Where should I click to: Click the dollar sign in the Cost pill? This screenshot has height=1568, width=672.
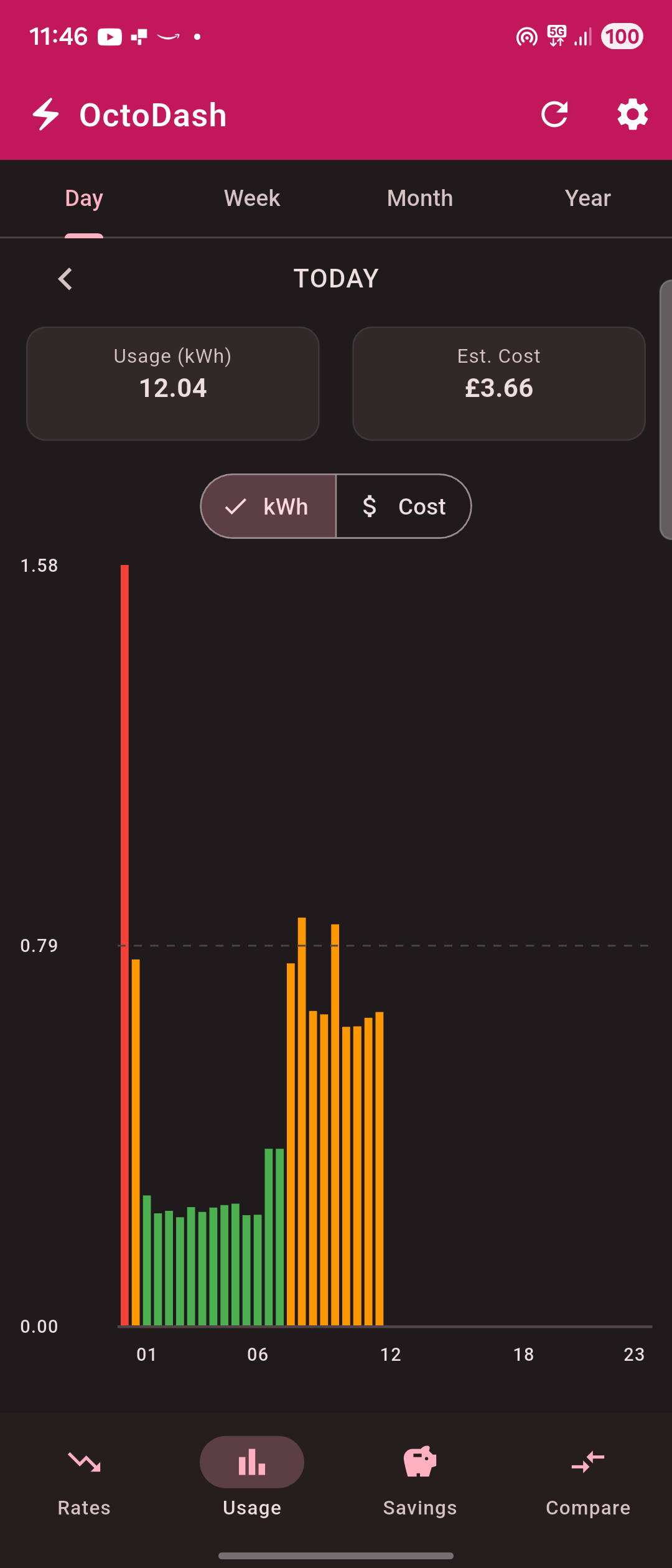pyautogui.click(x=370, y=506)
